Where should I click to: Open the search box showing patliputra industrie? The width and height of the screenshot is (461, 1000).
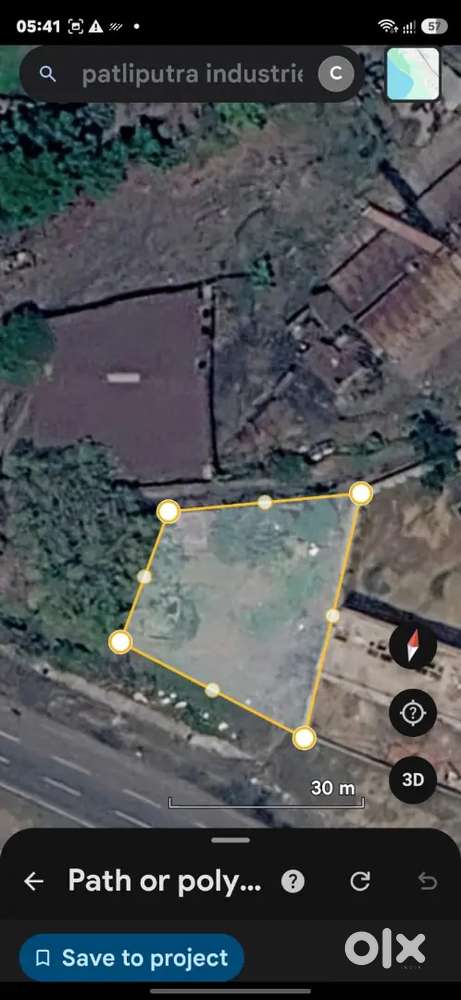coord(191,75)
